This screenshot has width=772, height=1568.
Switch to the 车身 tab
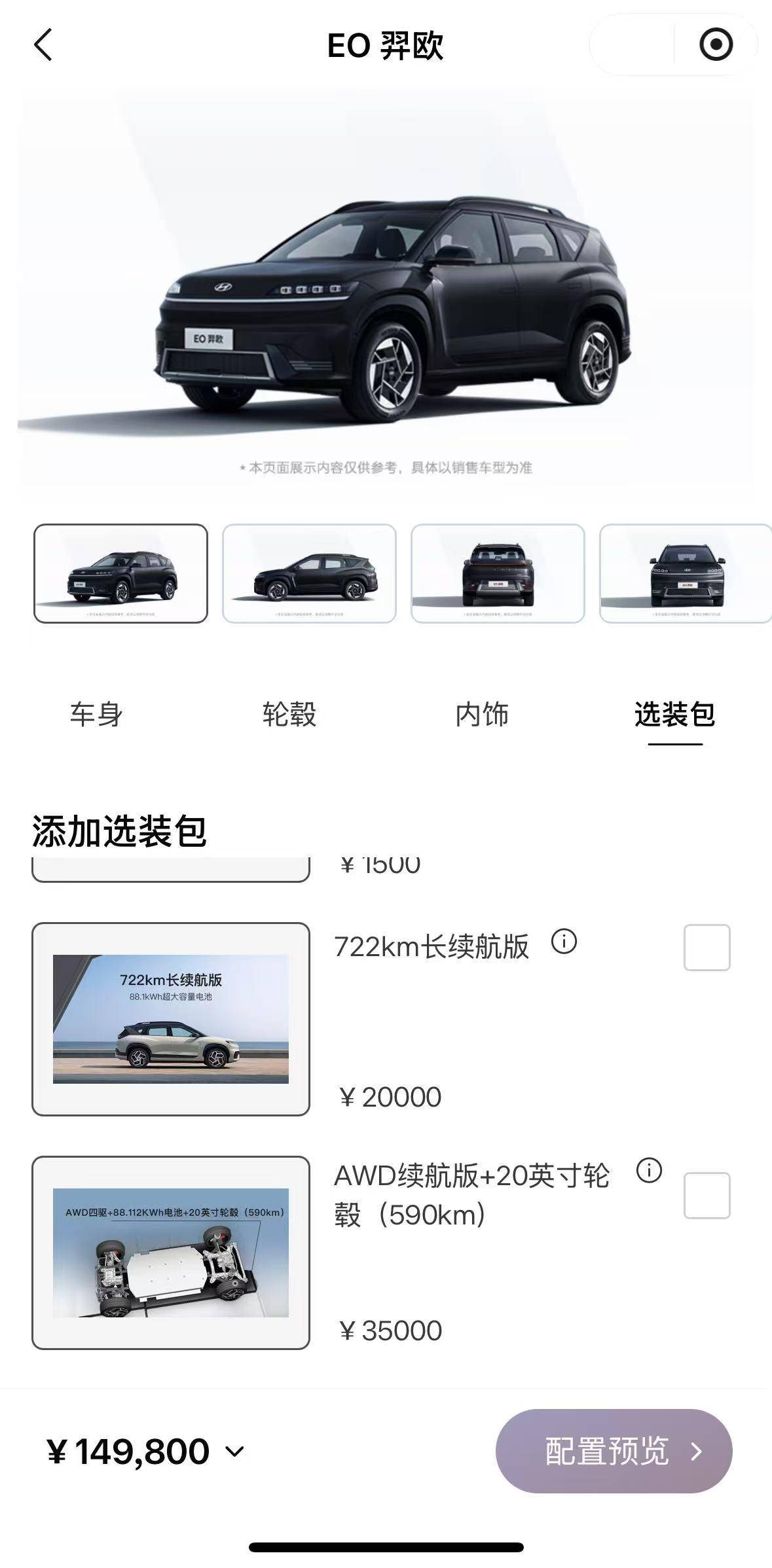tap(96, 714)
